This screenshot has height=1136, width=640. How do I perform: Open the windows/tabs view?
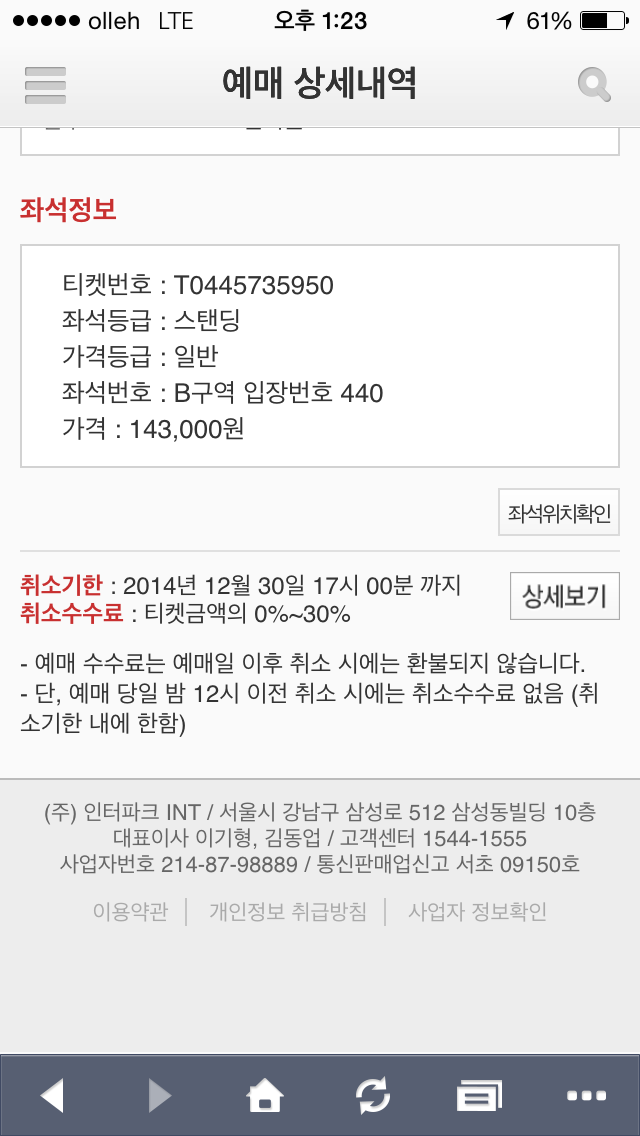479,1096
